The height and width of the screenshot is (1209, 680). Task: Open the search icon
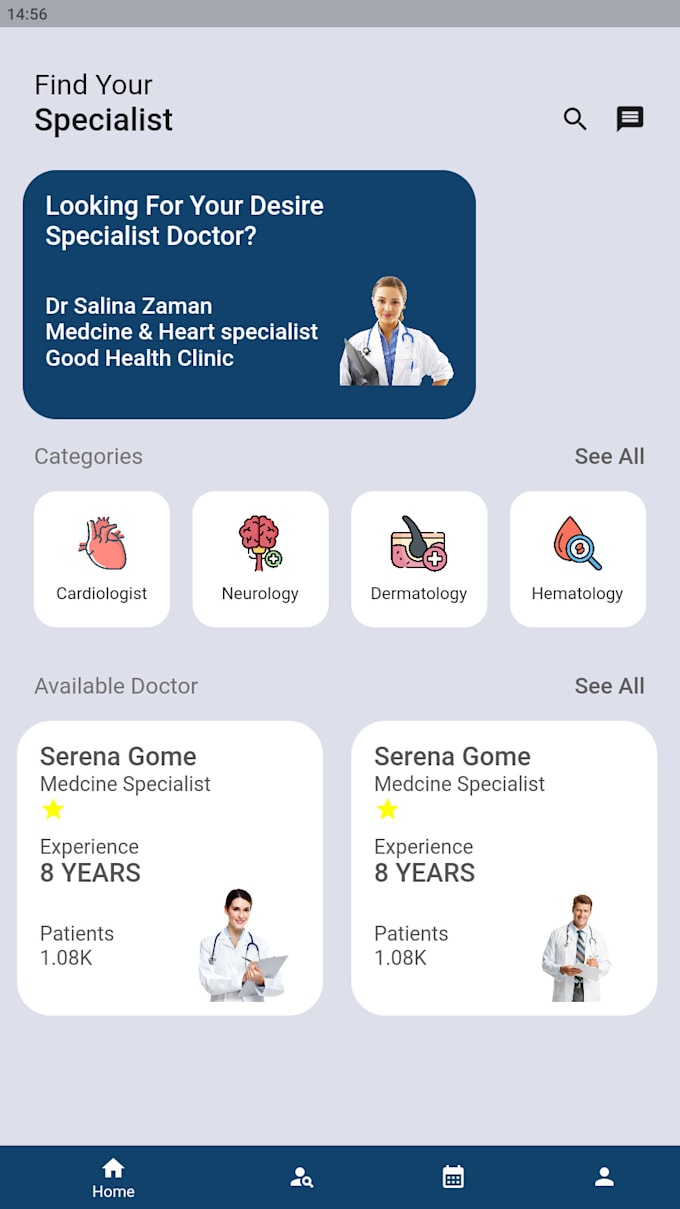click(x=575, y=120)
